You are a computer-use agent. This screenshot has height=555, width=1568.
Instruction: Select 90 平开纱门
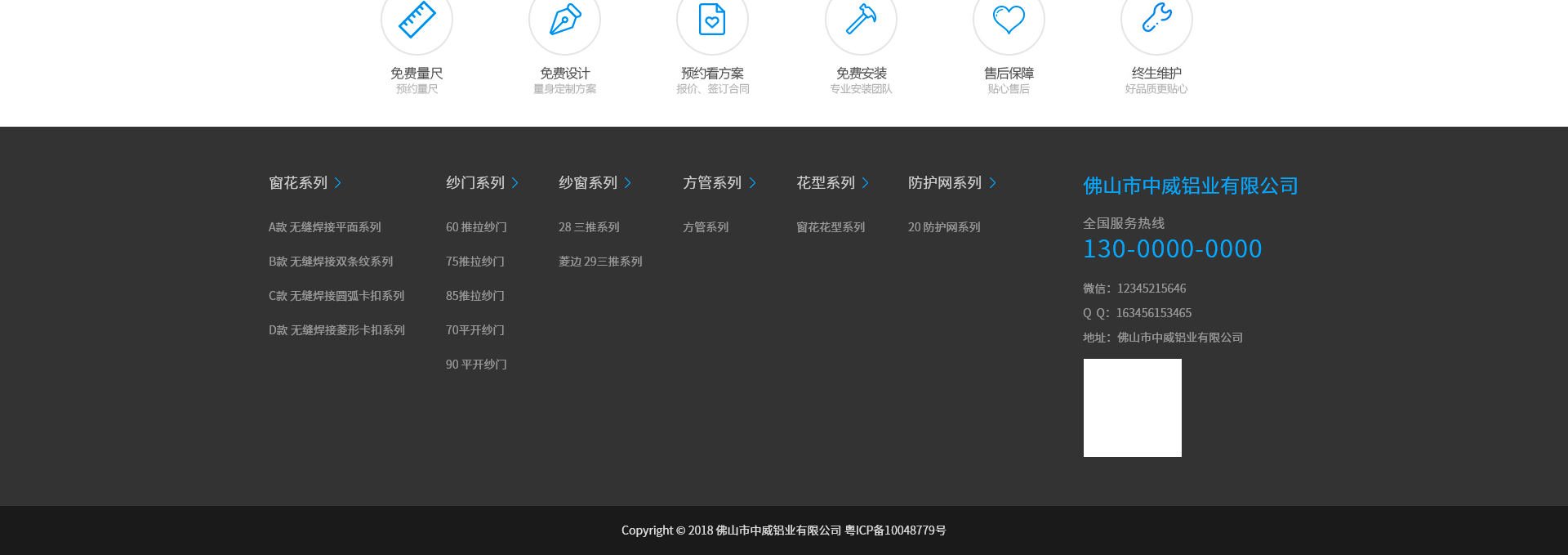(476, 365)
